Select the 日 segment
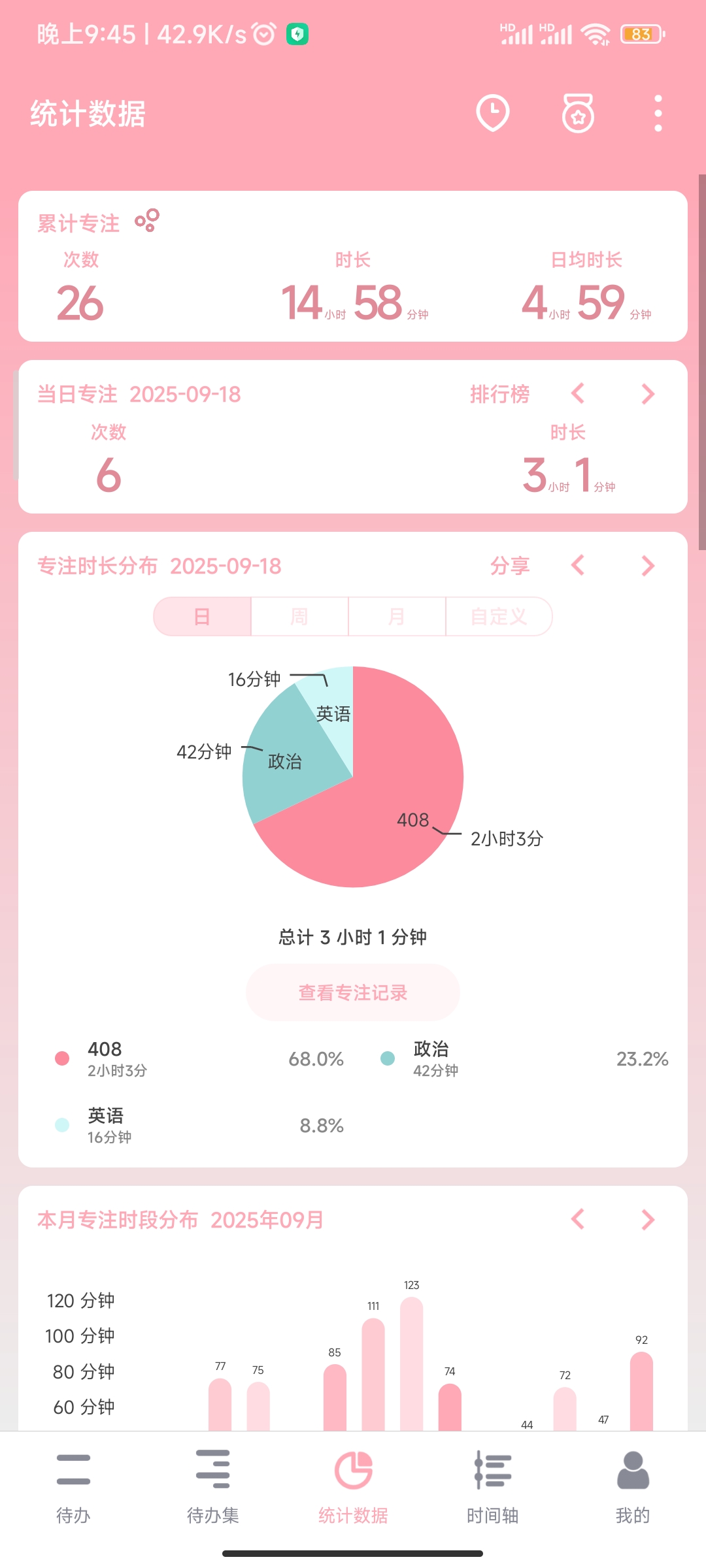706x1568 pixels. click(203, 616)
